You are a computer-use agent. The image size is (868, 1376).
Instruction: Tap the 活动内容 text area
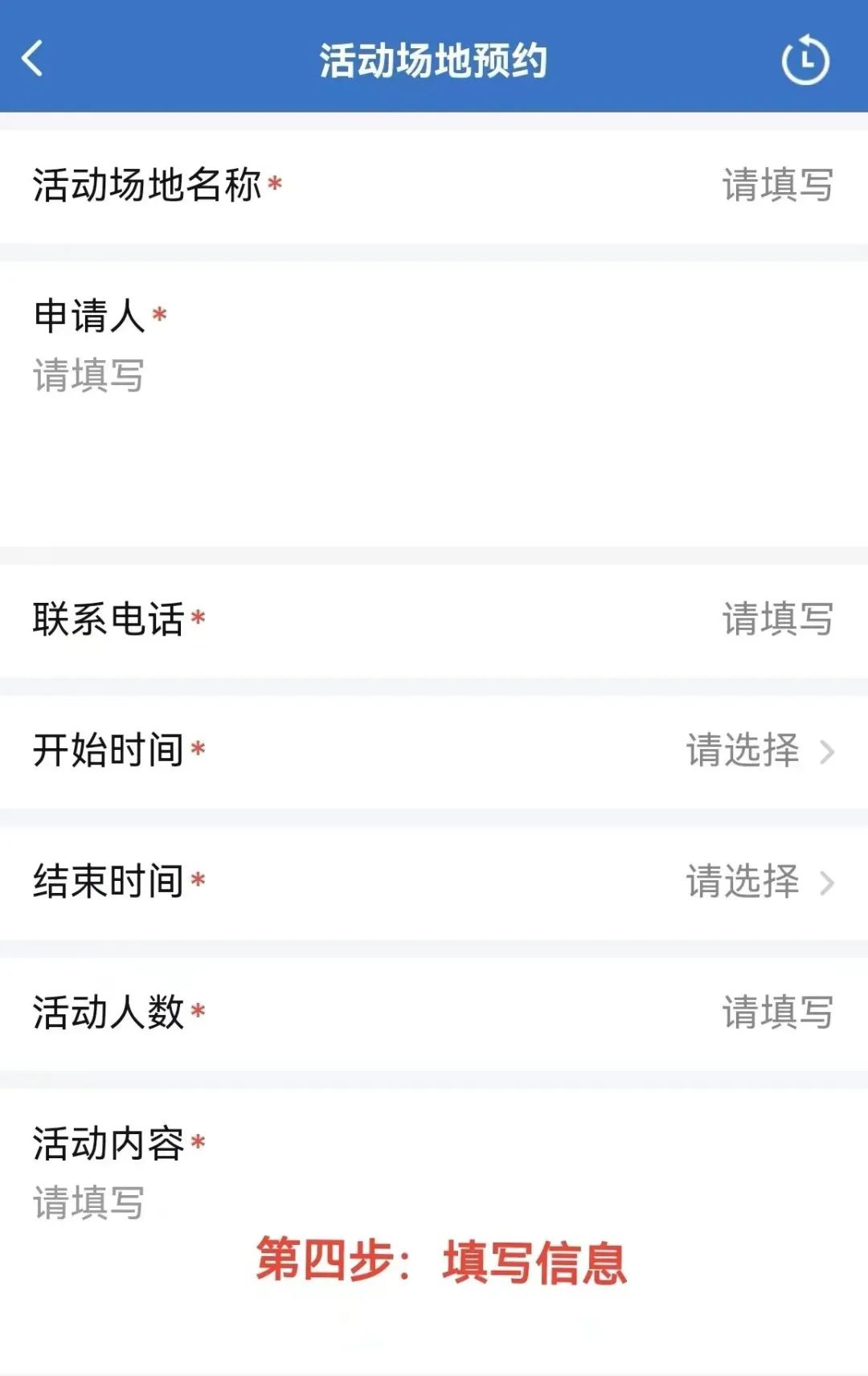[88, 1203]
